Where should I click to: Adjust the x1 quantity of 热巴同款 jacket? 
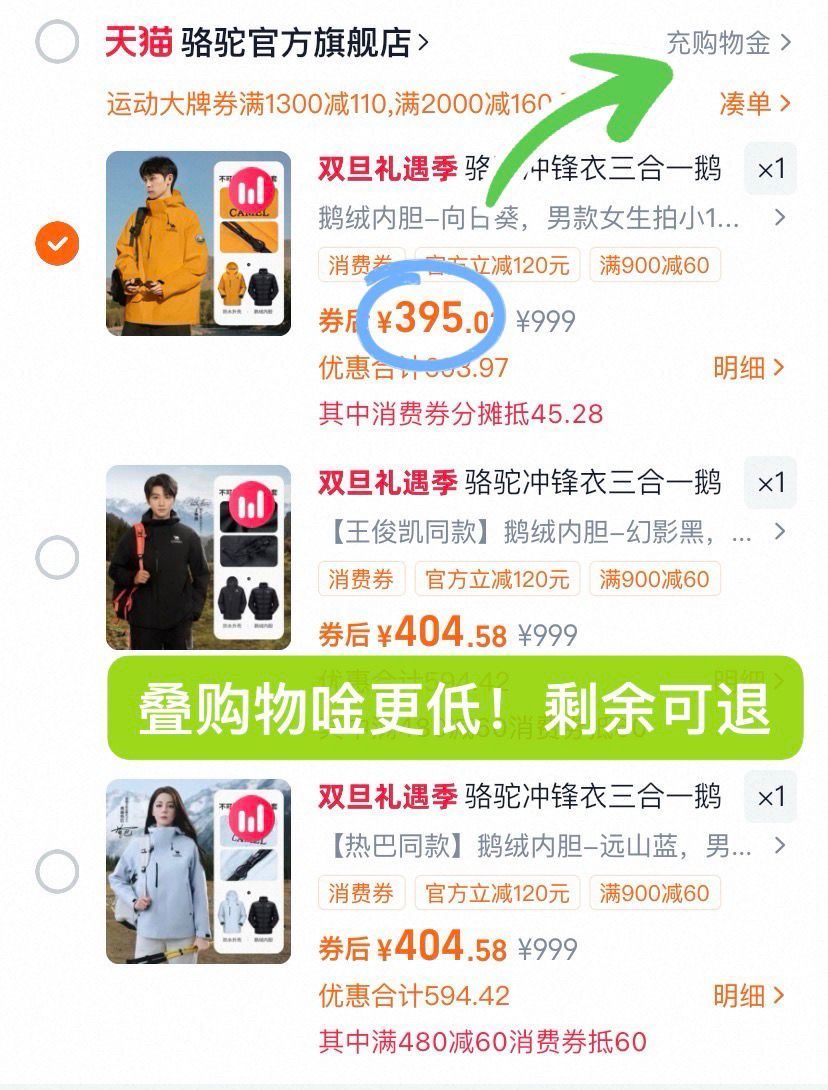pyautogui.click(x=770, y=797)
